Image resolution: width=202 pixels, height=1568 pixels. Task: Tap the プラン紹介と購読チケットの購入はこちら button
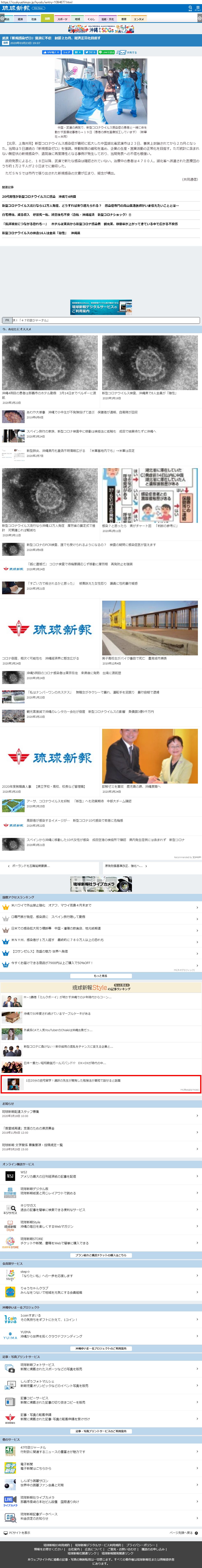click(101, 1255)
